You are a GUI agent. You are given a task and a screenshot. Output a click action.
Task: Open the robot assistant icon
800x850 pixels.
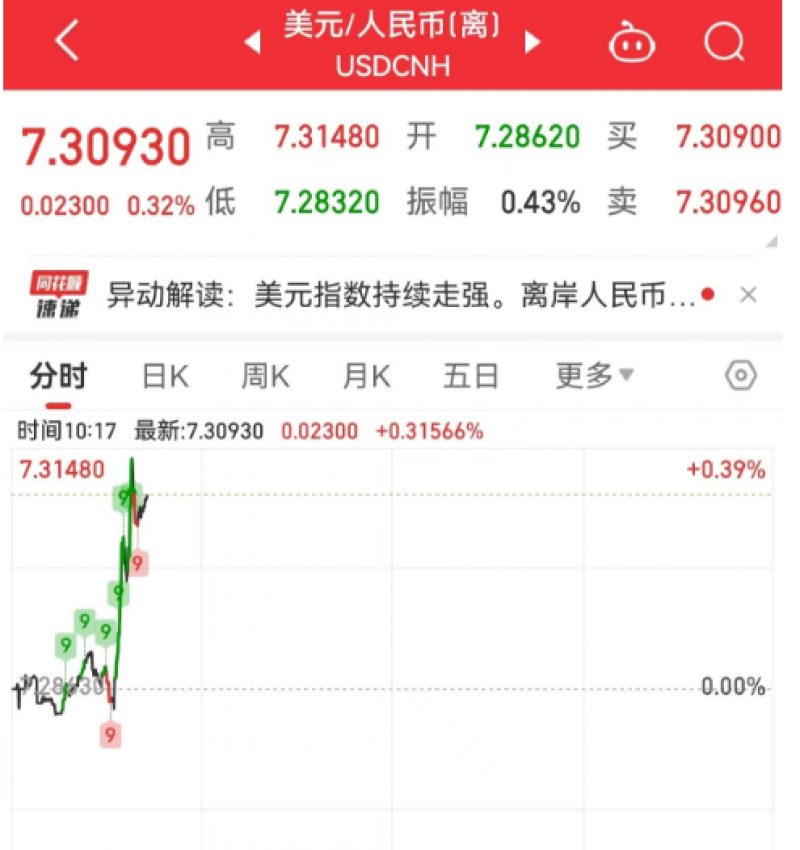632,42
